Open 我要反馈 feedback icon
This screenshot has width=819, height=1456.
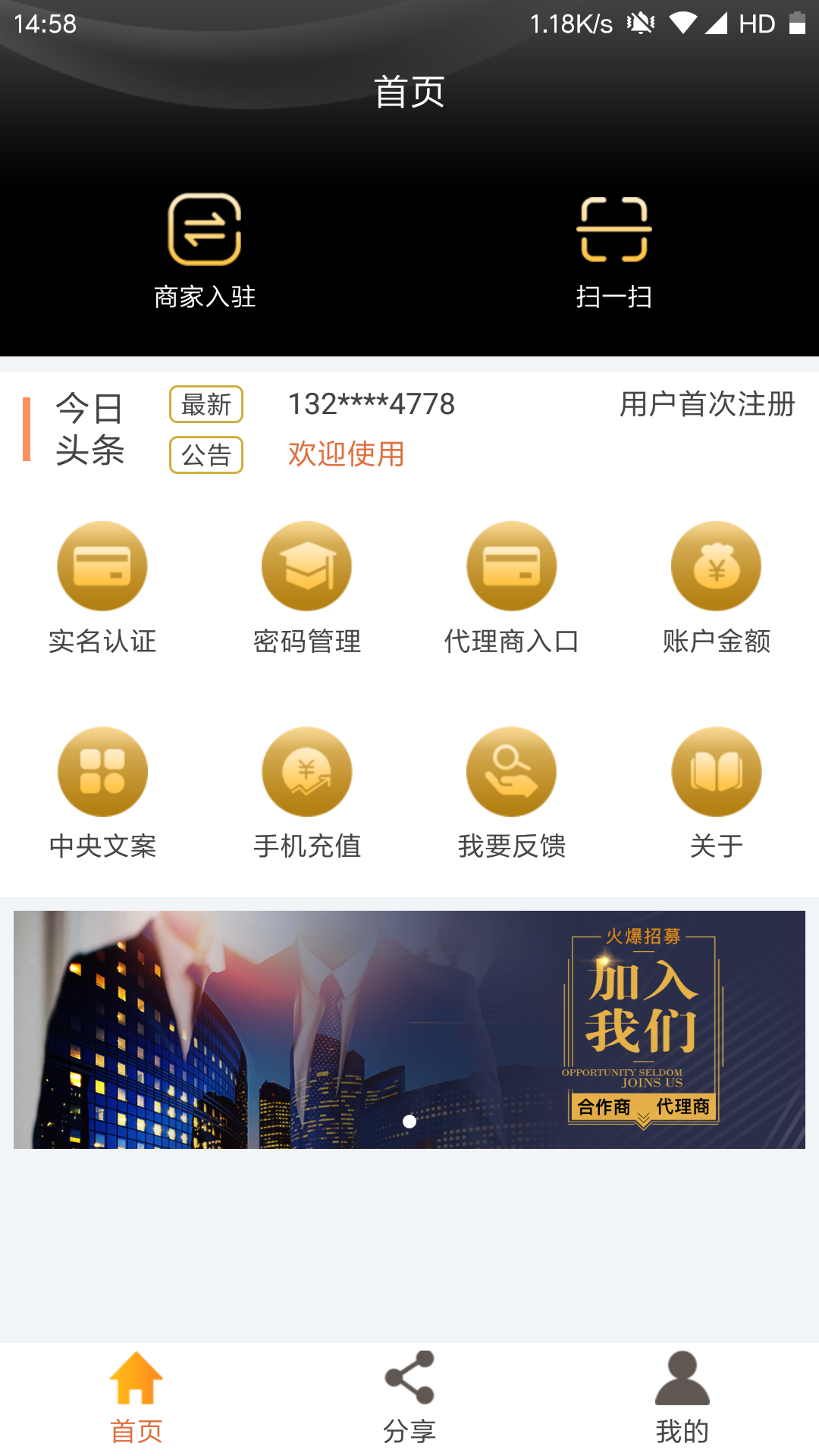point(512,770)
